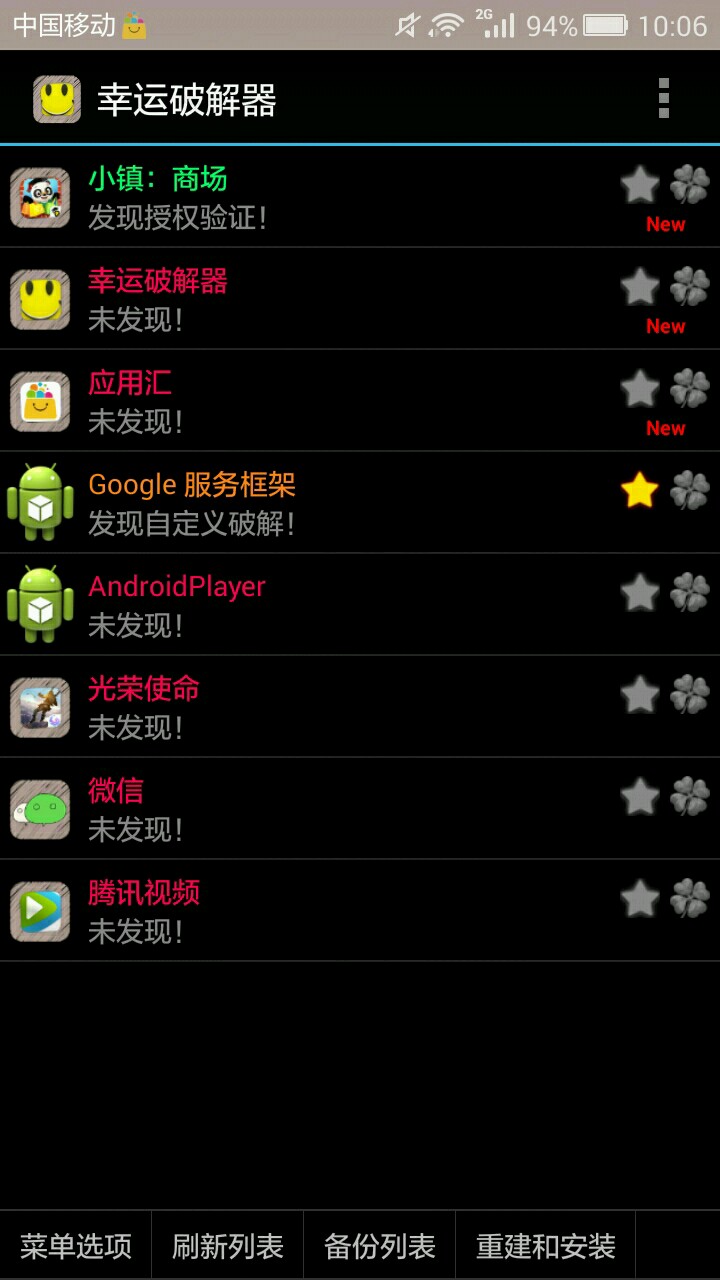Refresh the list with 刷新列表

(228, 1246)
